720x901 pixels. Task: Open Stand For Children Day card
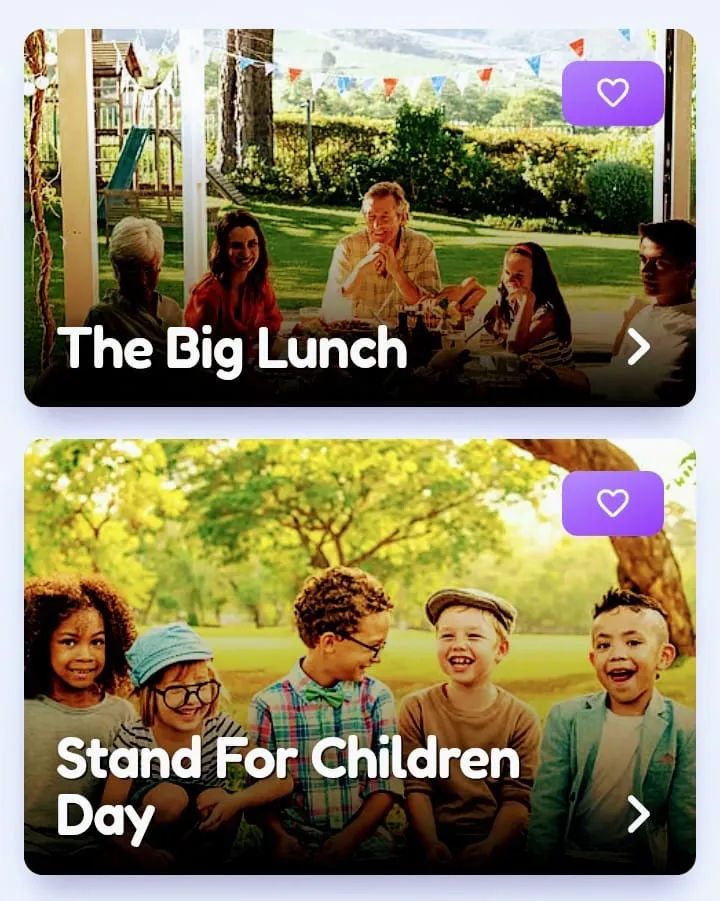coord(300,680)
